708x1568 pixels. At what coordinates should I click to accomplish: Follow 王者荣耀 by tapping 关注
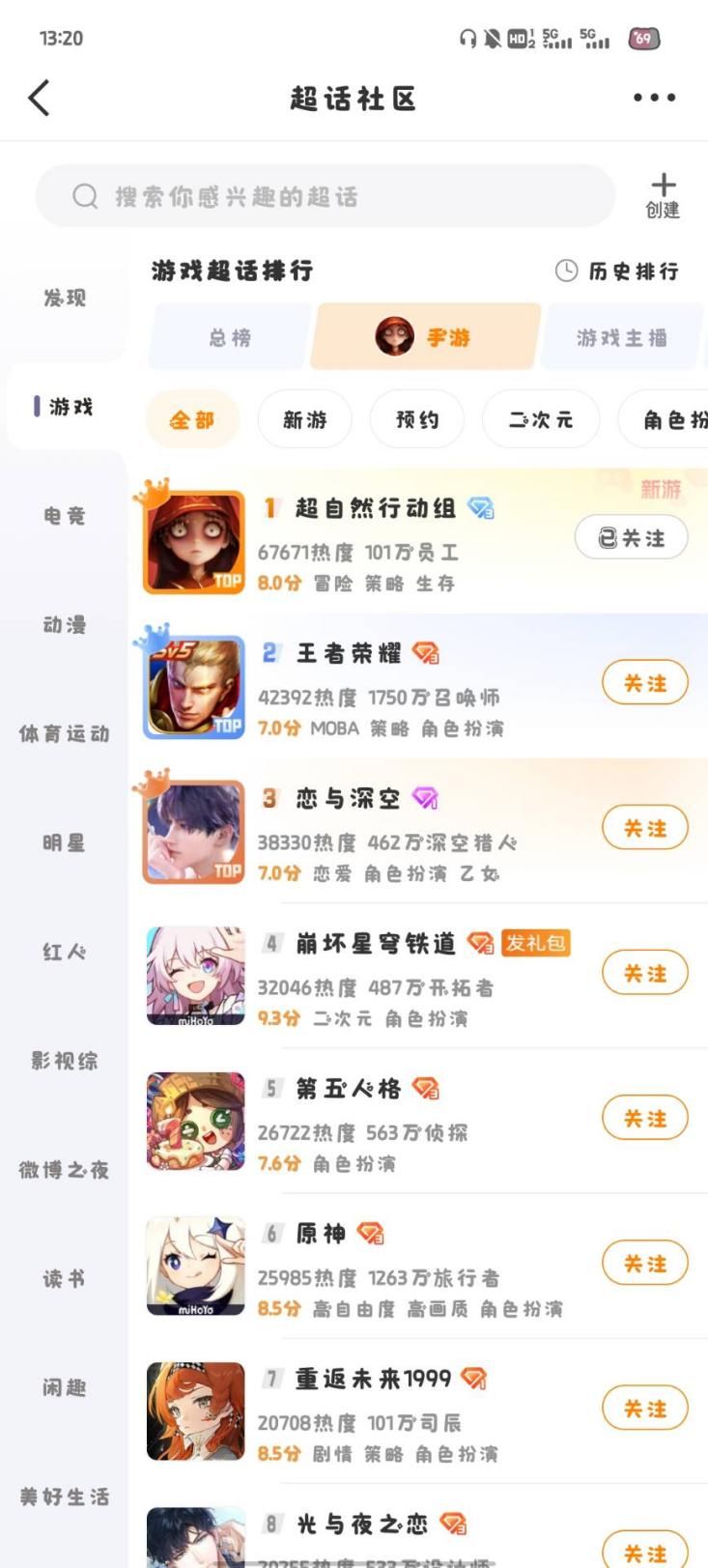(644, 683)
